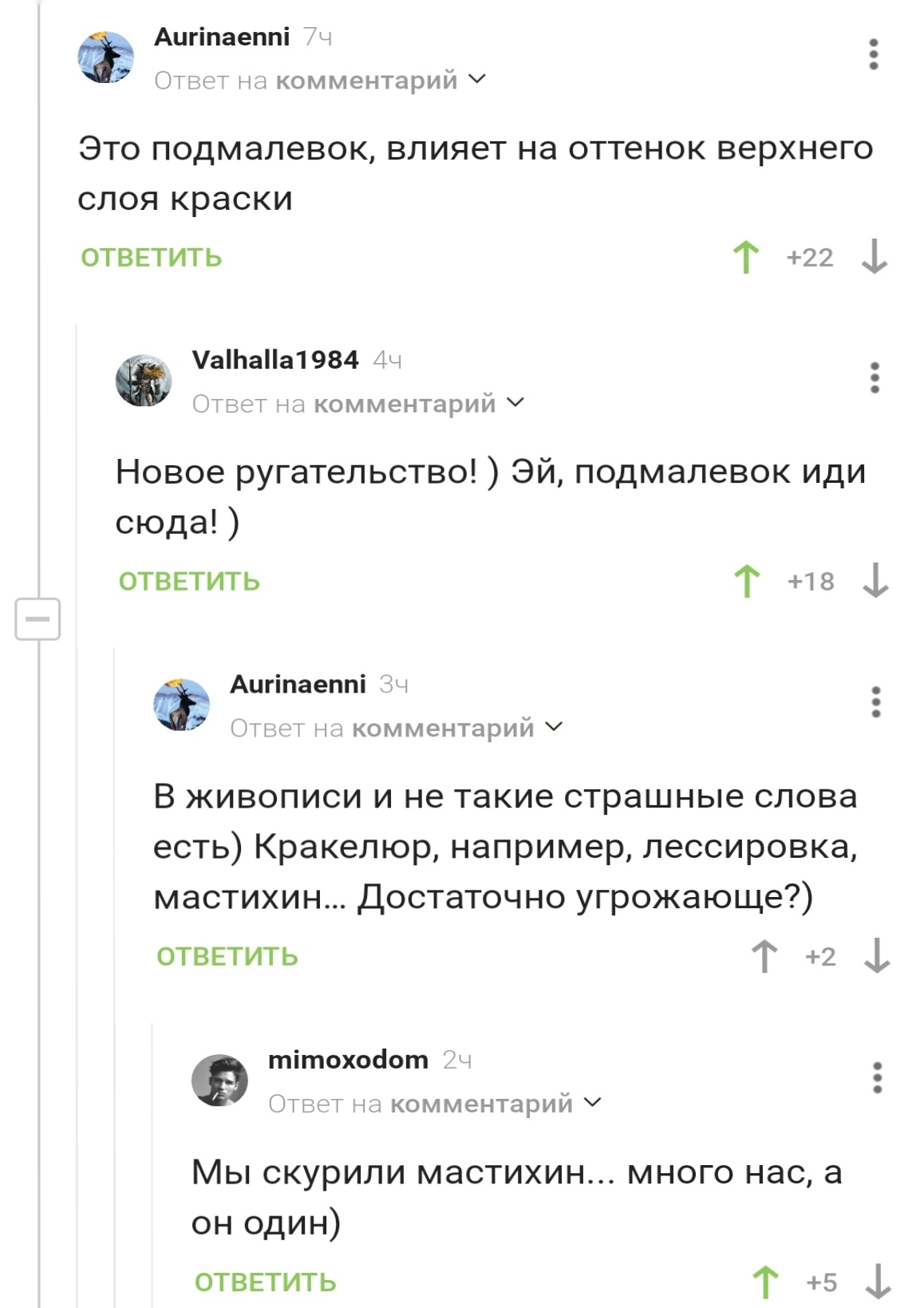Open overflow menu on Aurinaenni's 3ч comment
The width and height of the screenshot is (924, 1308).
875,702
